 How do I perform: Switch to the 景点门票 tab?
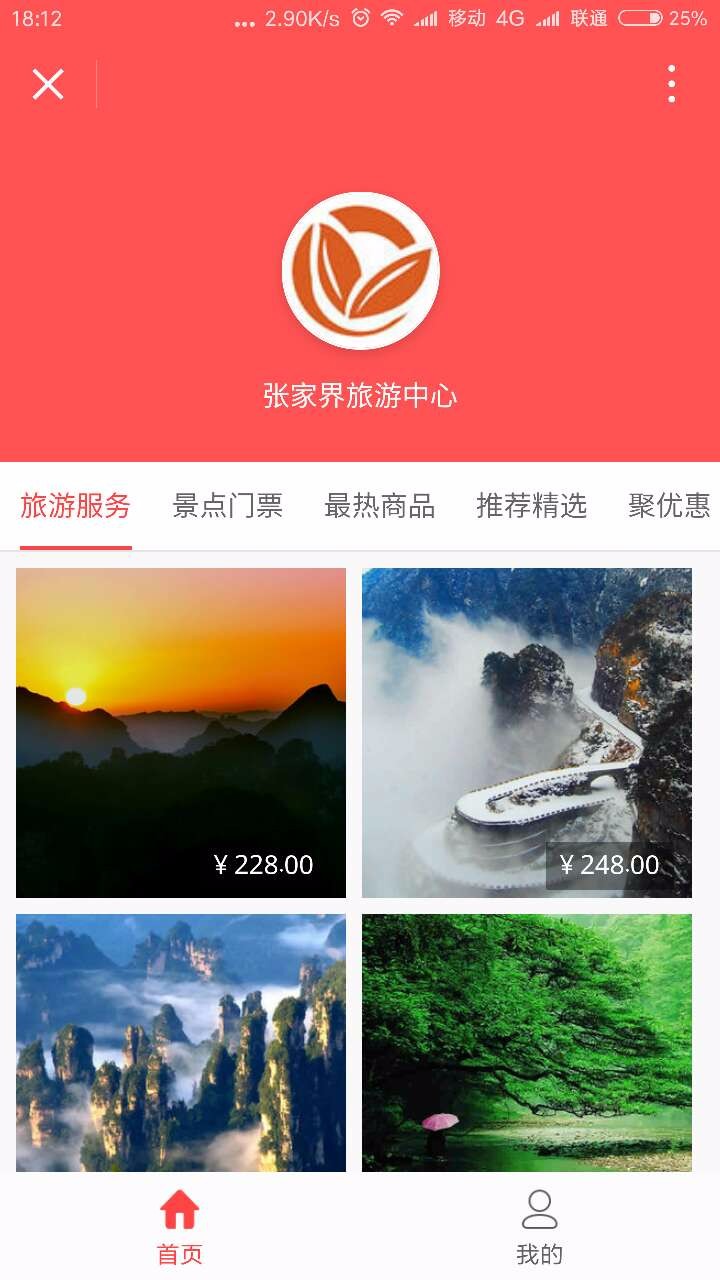[228, 506]
